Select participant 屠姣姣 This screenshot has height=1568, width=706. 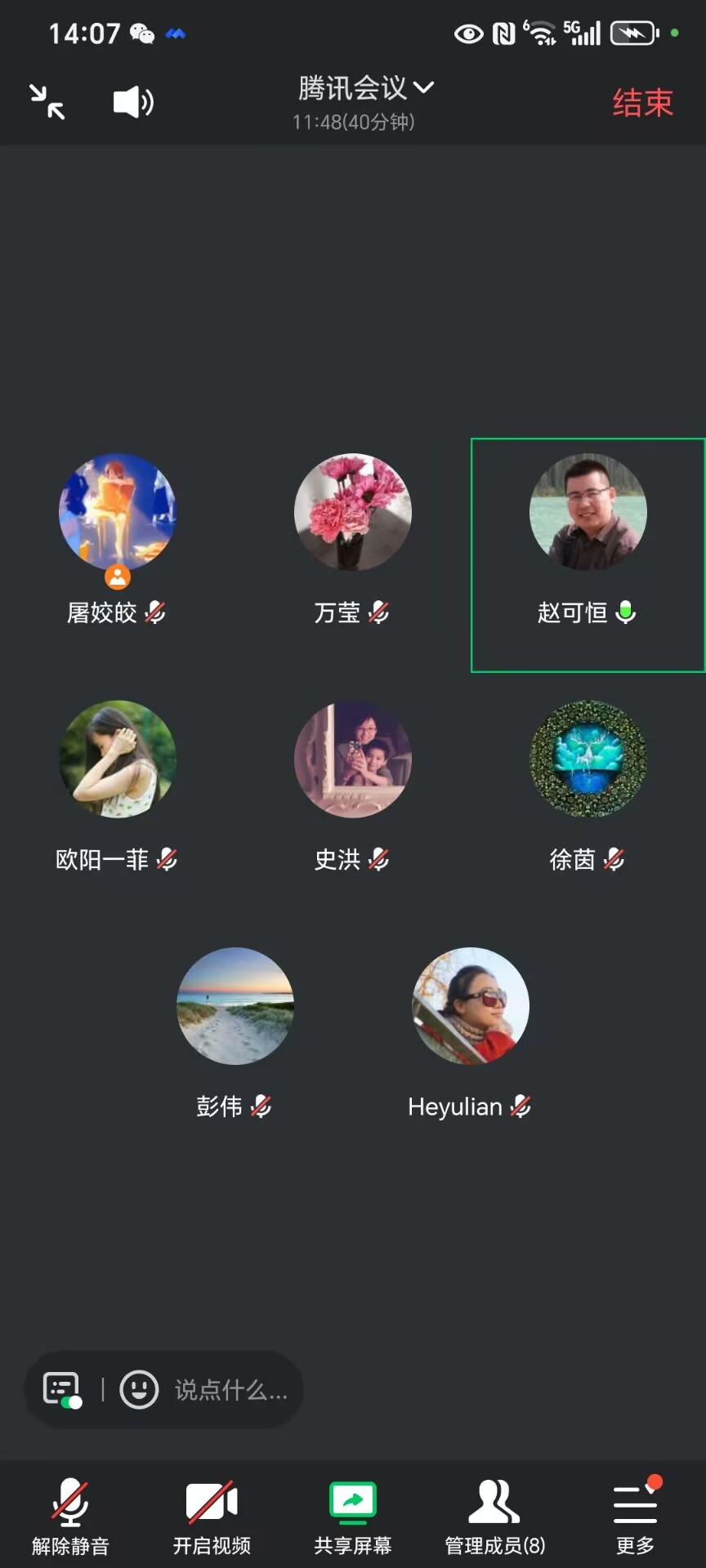click(x=117, y=514)
